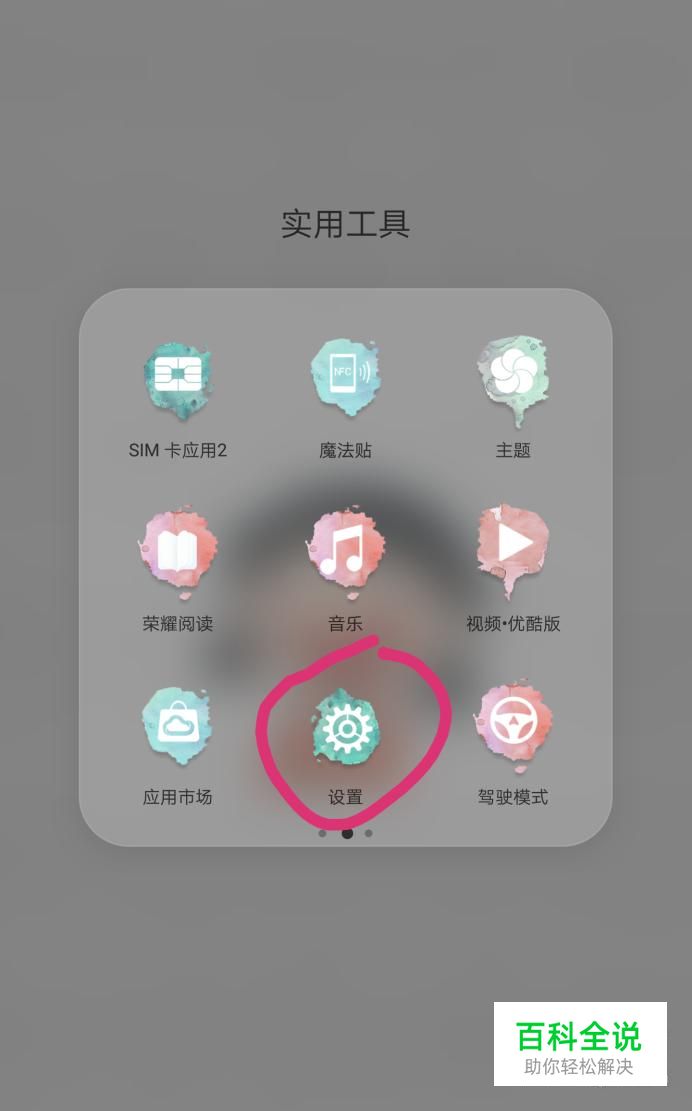Launch the 音乐 music app

[x=345, y=553]
